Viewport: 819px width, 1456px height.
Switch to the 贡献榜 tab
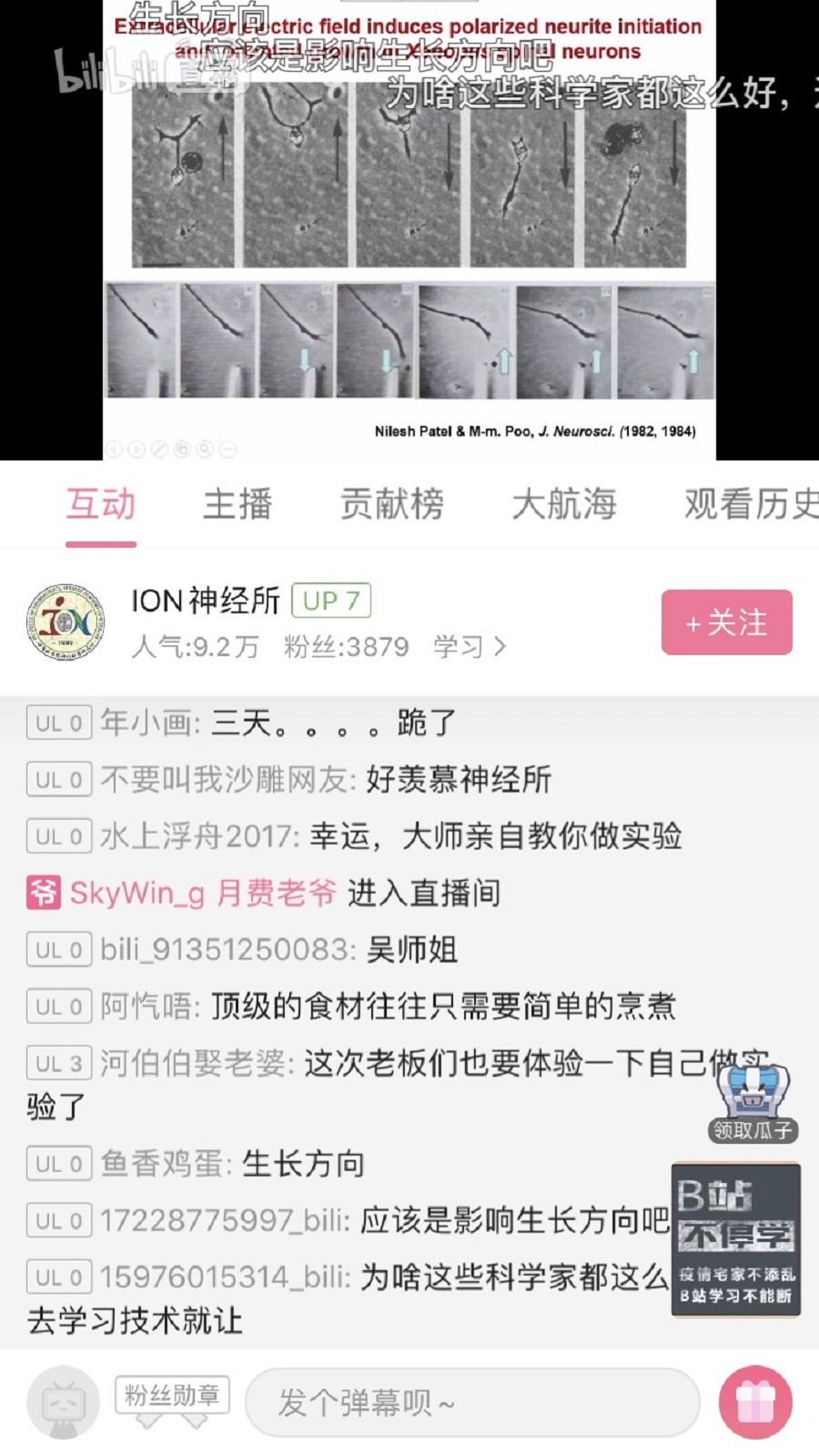point(391,504)
